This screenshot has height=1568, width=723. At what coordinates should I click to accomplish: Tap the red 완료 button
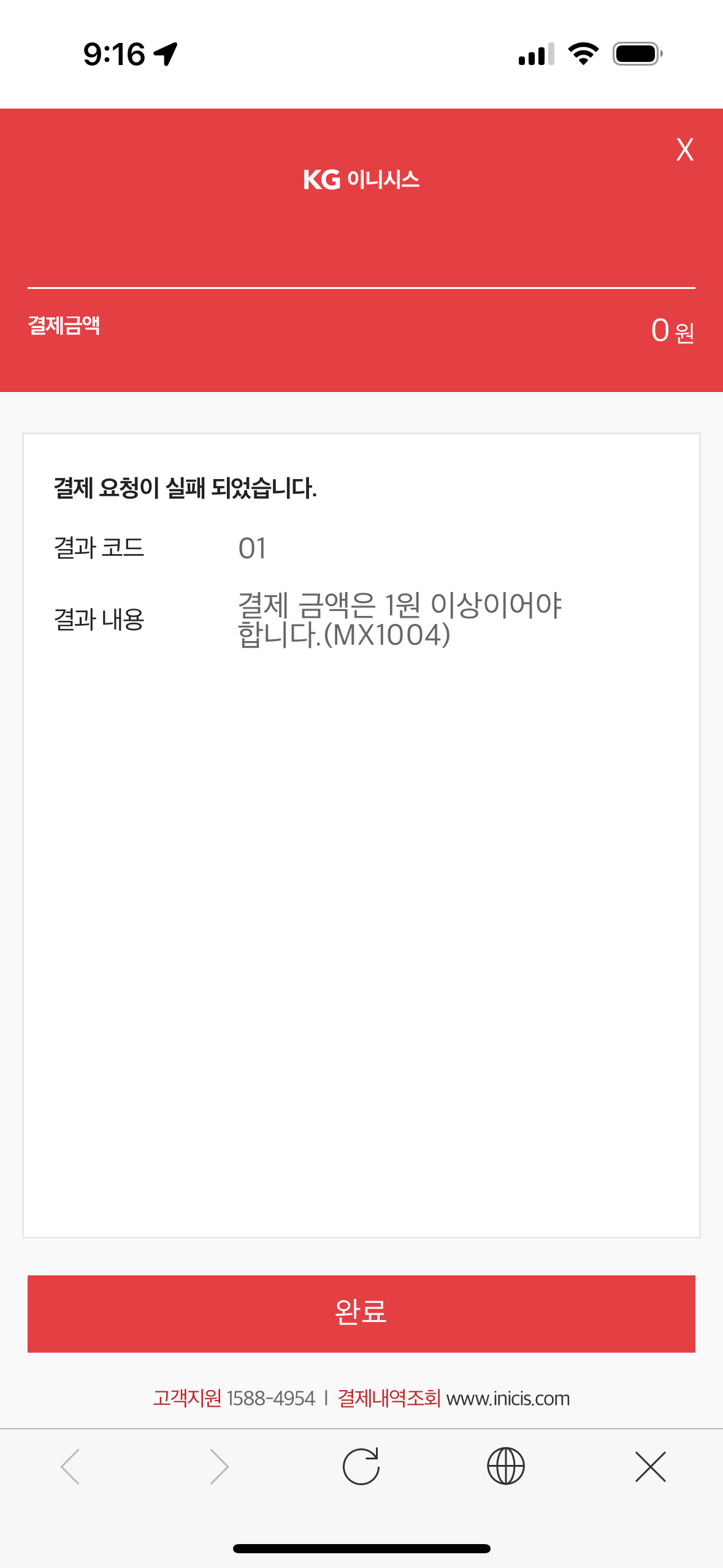tap(361, 1313)
